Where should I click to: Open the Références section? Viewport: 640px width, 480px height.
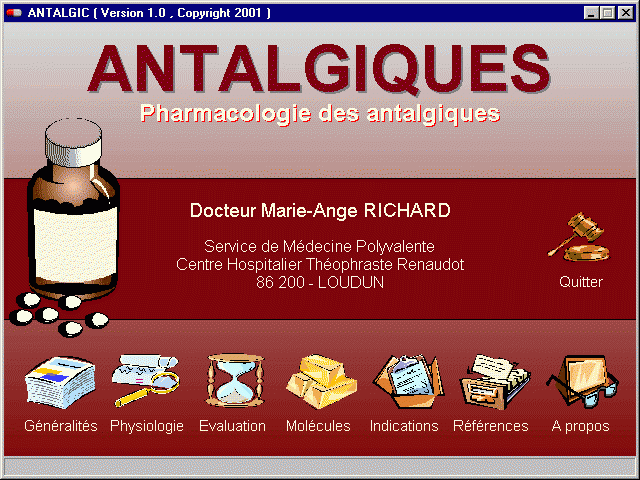pos(490,383)
